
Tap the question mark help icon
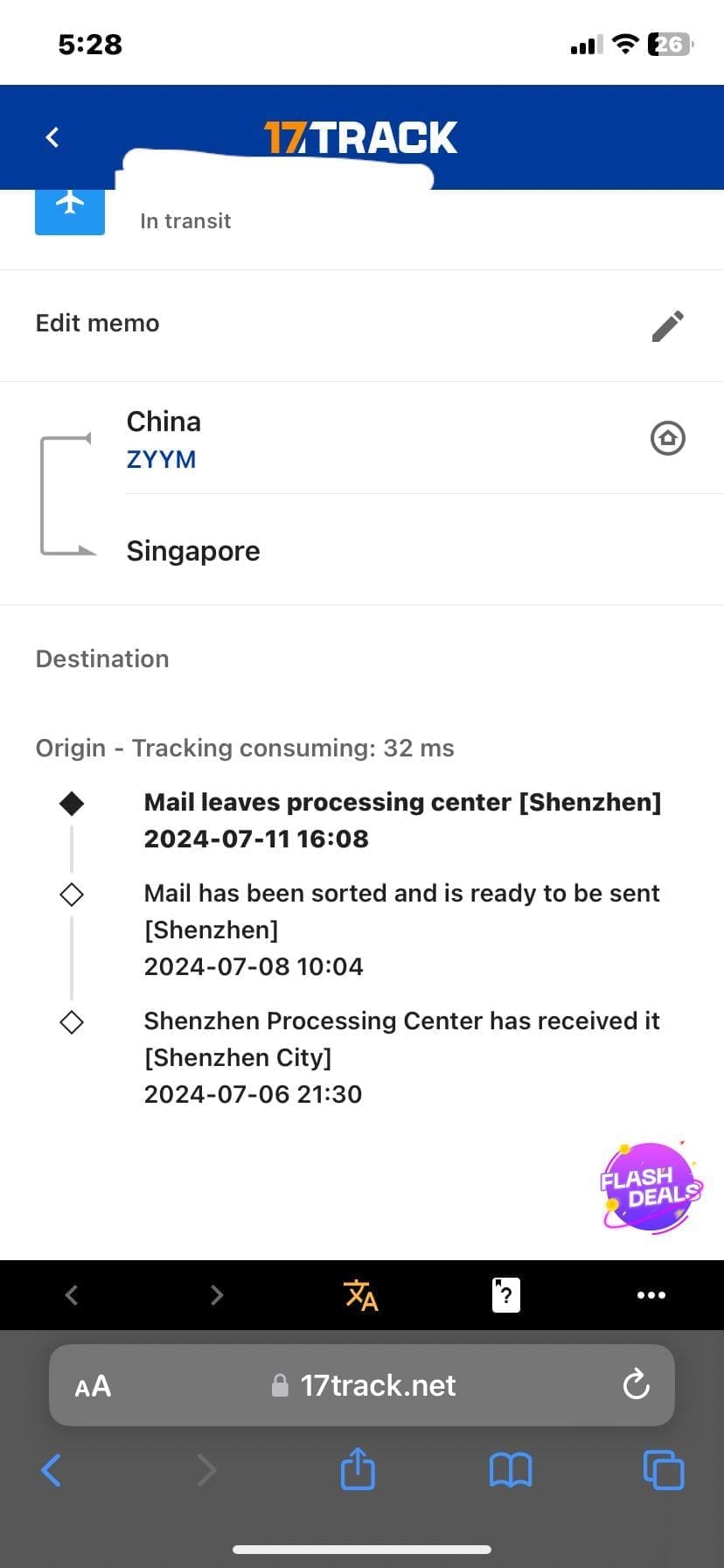pos(505,1294)
